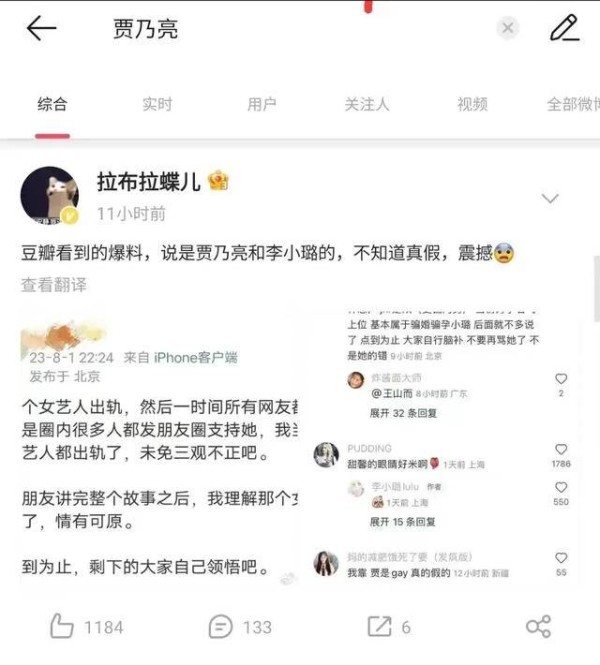The width and height of the screenshot is (600, 665).
Task: Open the 133 comments on this post
Action: tap(240, 627)
